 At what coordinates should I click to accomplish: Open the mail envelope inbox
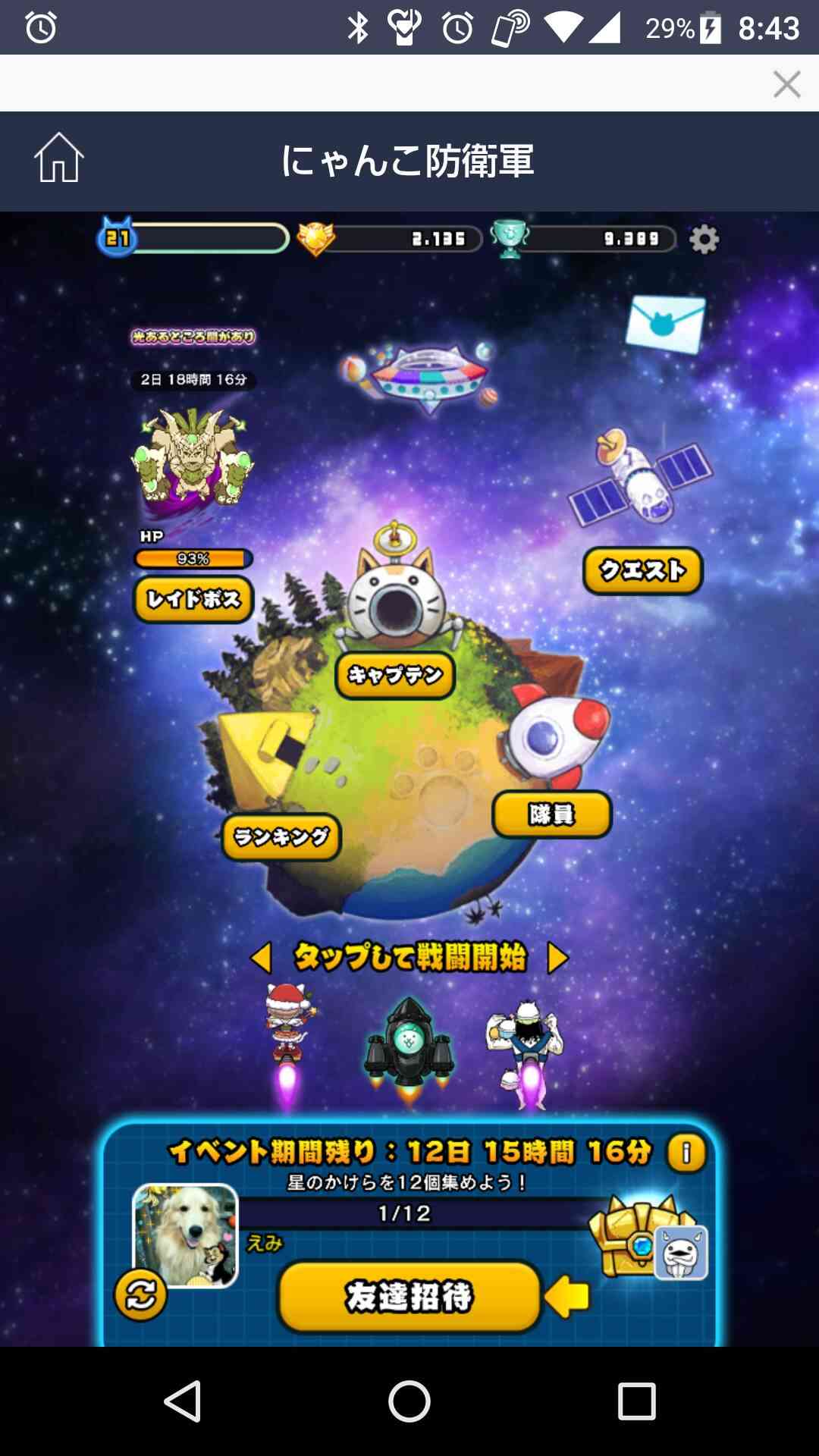click(x=665, y=323)
